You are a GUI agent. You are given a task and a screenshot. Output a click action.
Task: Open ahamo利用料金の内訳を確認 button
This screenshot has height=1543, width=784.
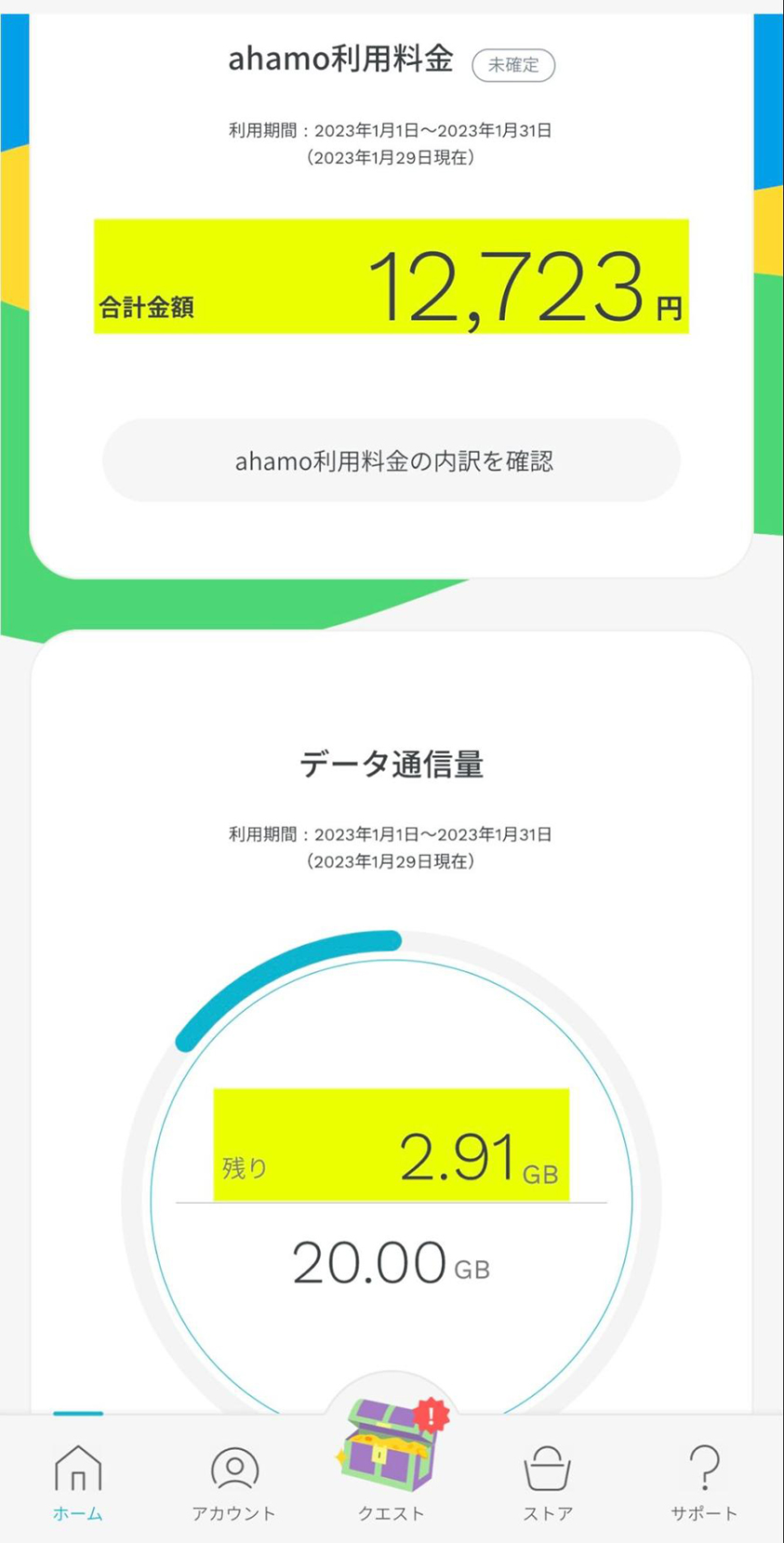(x=392, y=460)
